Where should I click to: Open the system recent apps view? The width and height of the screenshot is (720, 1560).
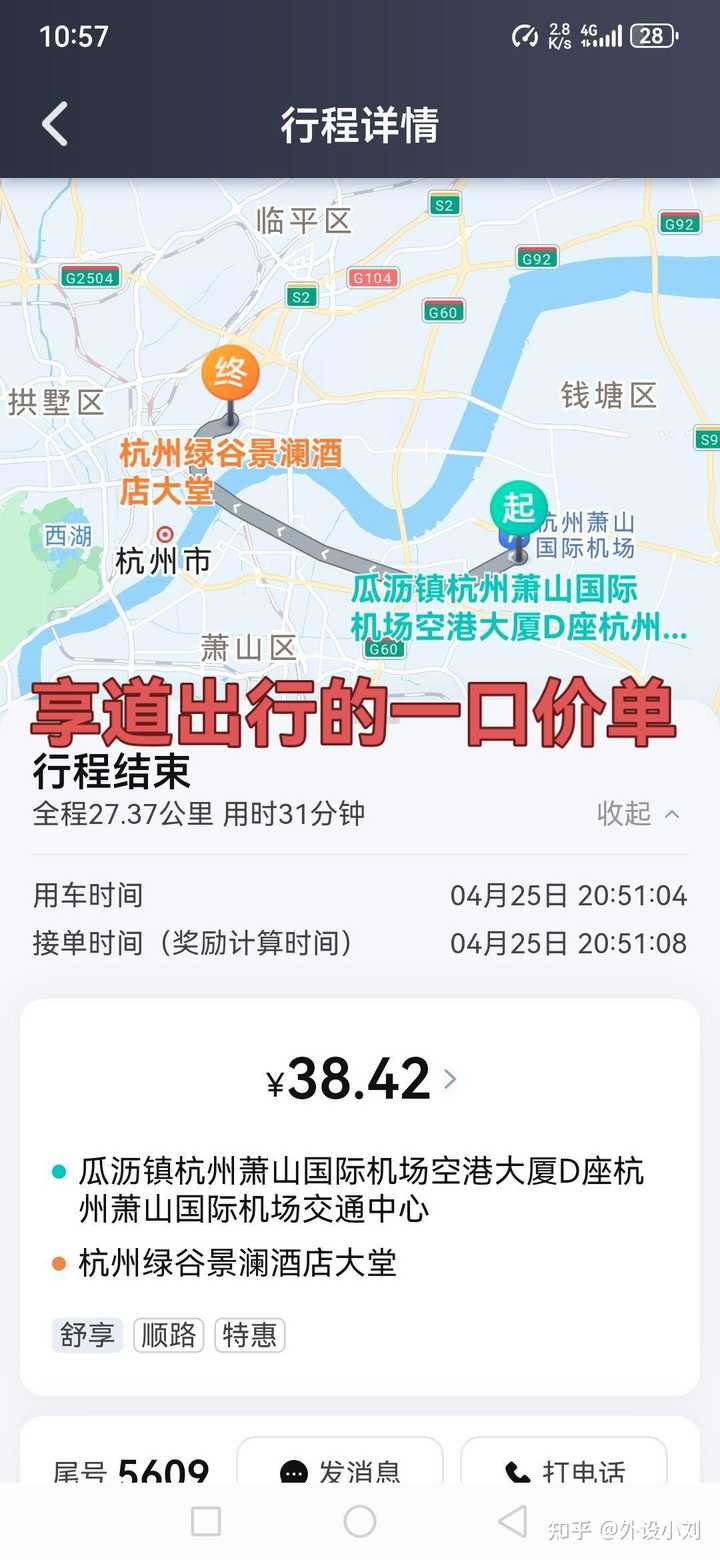pos(206,1521)
